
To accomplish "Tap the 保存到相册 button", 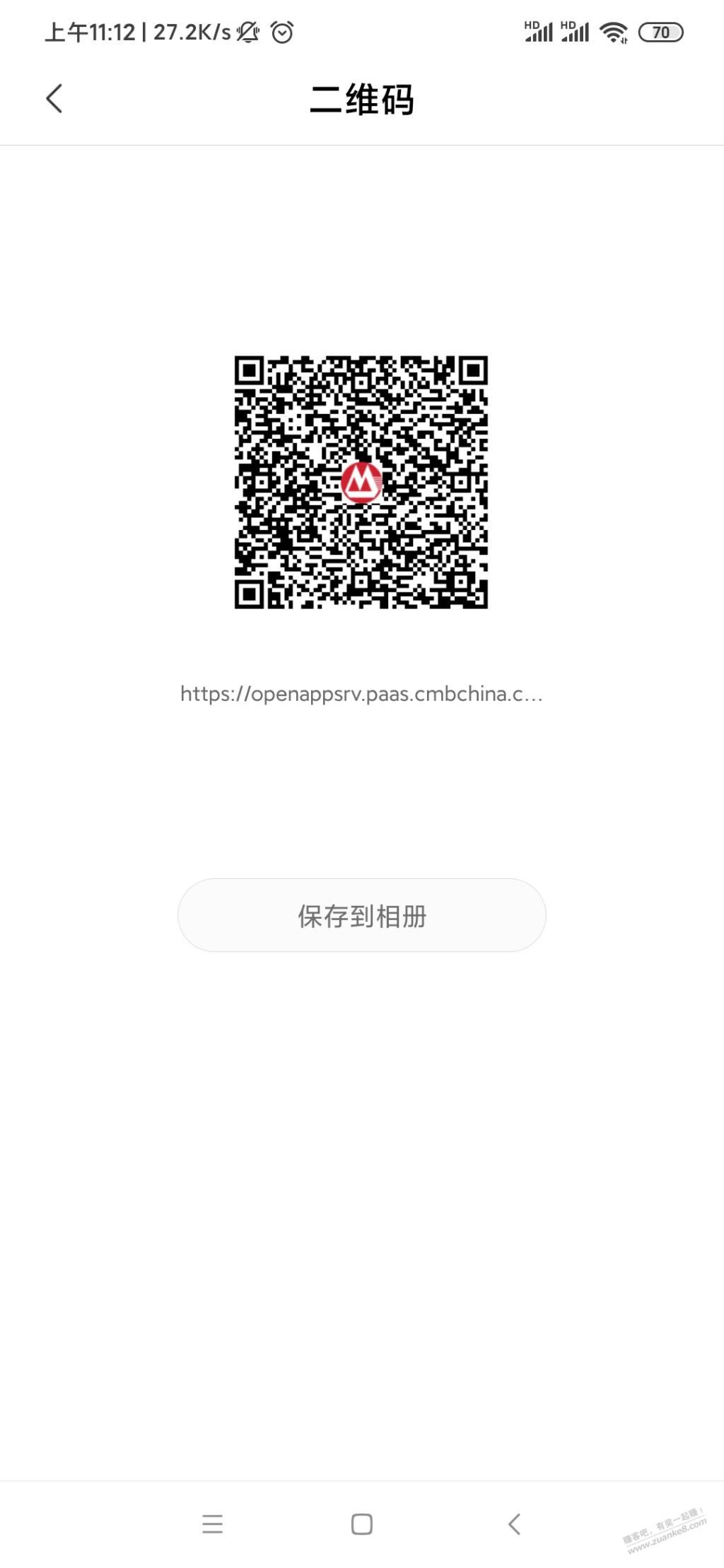I will click(361, 915).
